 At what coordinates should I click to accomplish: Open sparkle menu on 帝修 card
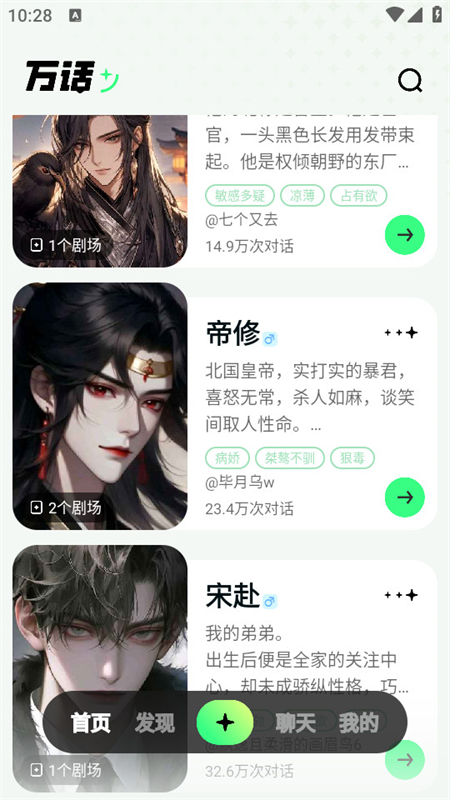[401, 333]
